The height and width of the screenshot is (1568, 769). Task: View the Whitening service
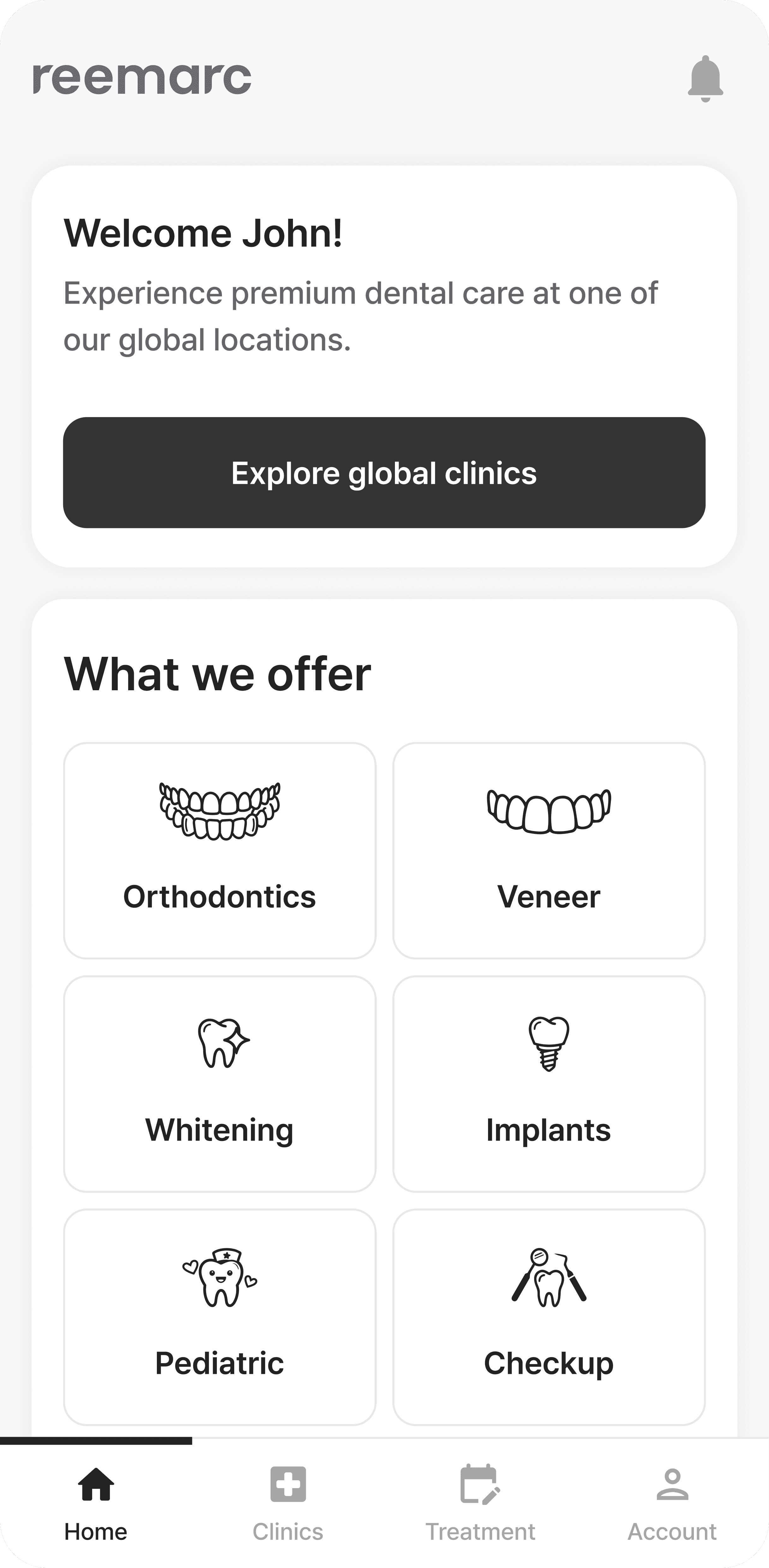pyautogui.click(x=220, y=1084)
